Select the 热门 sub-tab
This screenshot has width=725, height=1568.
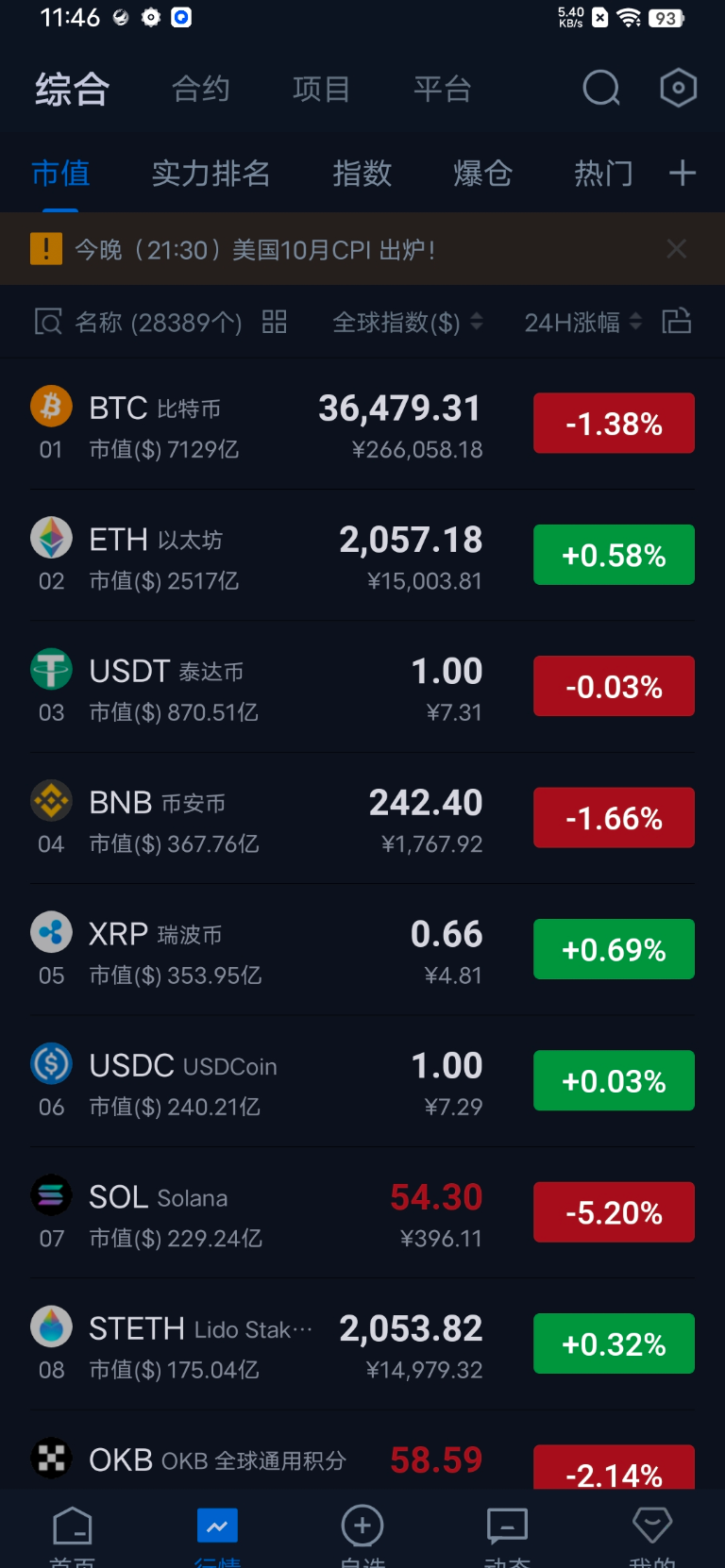click(x=603, y=174)
